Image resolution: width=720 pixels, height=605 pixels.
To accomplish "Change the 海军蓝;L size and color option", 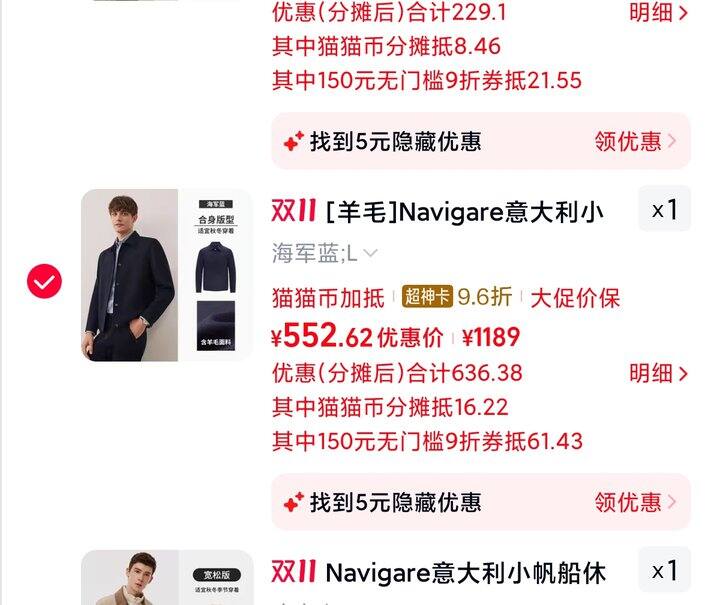I will click(x=324, y=253).
